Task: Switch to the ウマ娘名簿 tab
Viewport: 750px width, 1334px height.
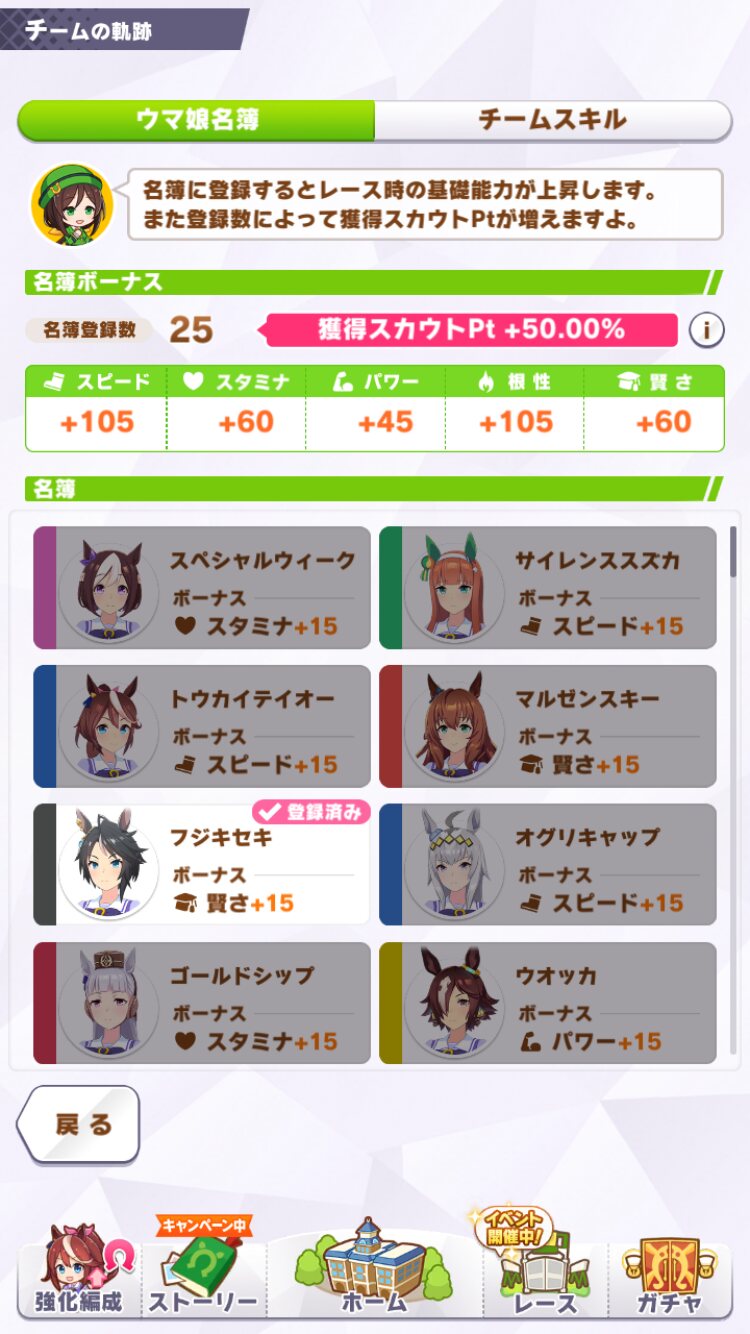Action: (197, 120)
